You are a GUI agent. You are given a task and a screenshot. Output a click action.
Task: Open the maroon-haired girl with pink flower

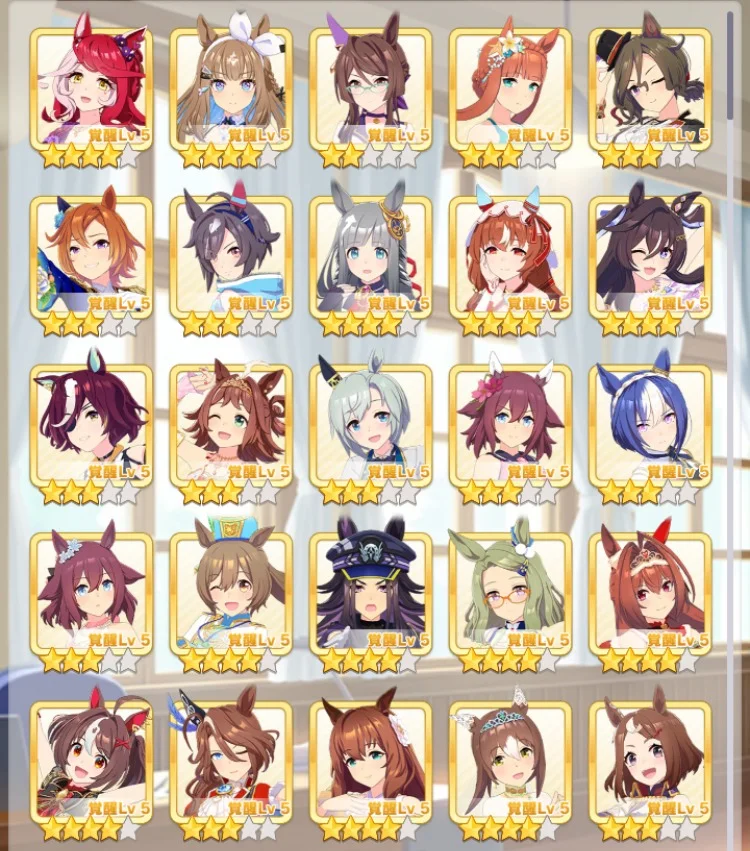(511, 425)
